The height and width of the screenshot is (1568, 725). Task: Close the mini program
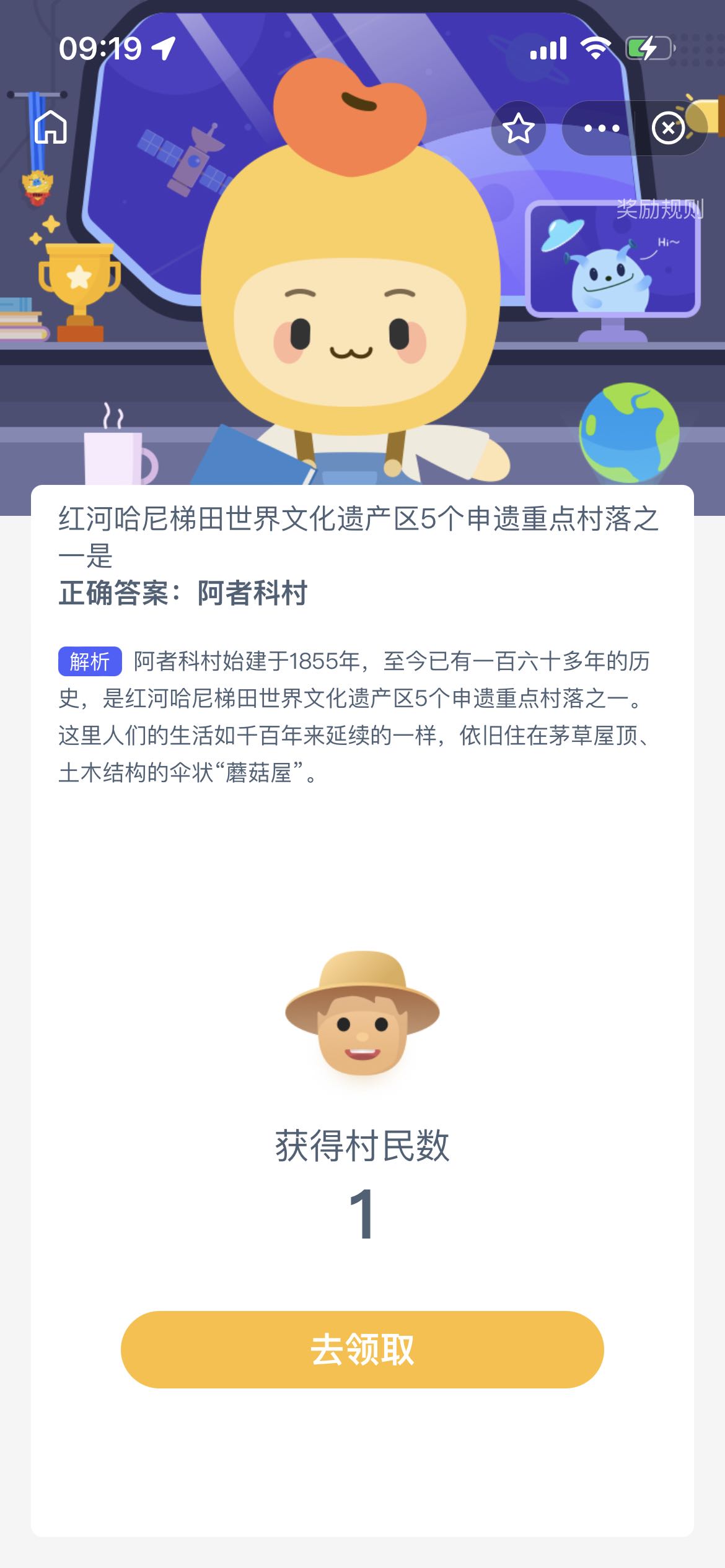click(668, 128)
